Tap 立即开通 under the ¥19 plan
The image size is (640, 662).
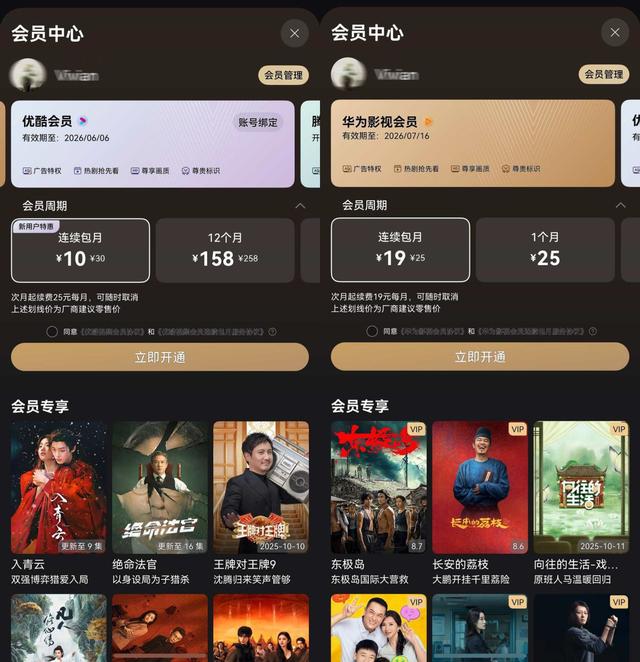(480, 357)
